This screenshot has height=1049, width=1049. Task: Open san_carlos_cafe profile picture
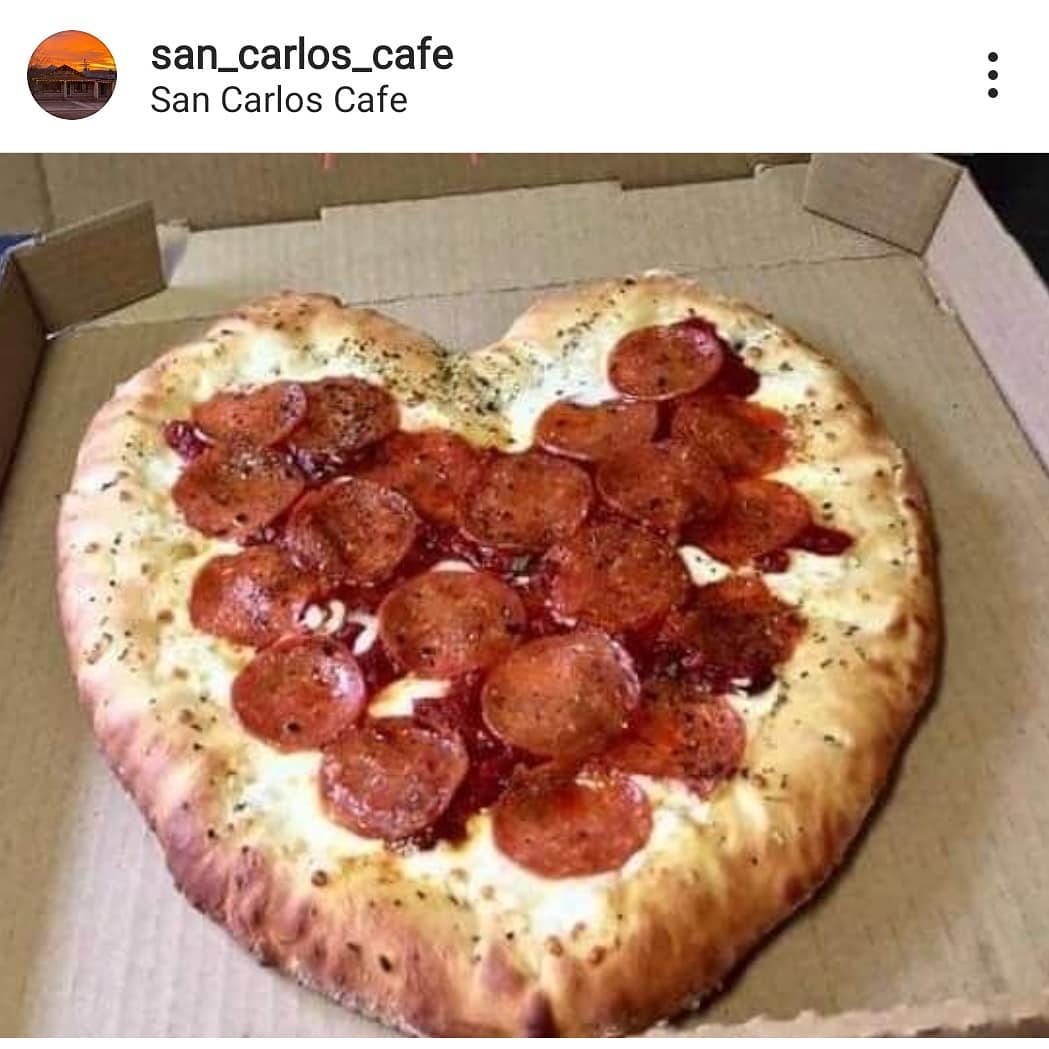pos(71,75)
